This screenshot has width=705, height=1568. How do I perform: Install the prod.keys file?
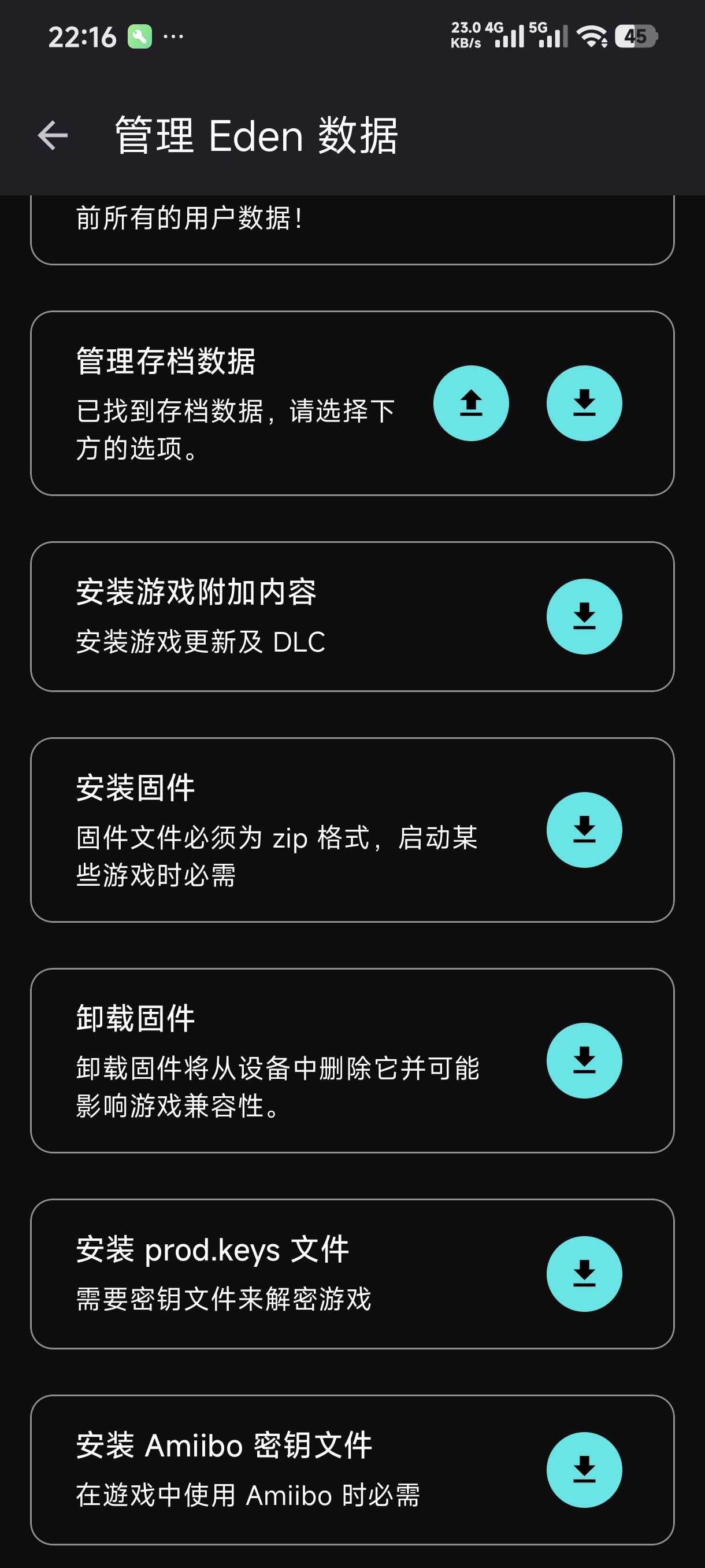[x=584, y=1273]
